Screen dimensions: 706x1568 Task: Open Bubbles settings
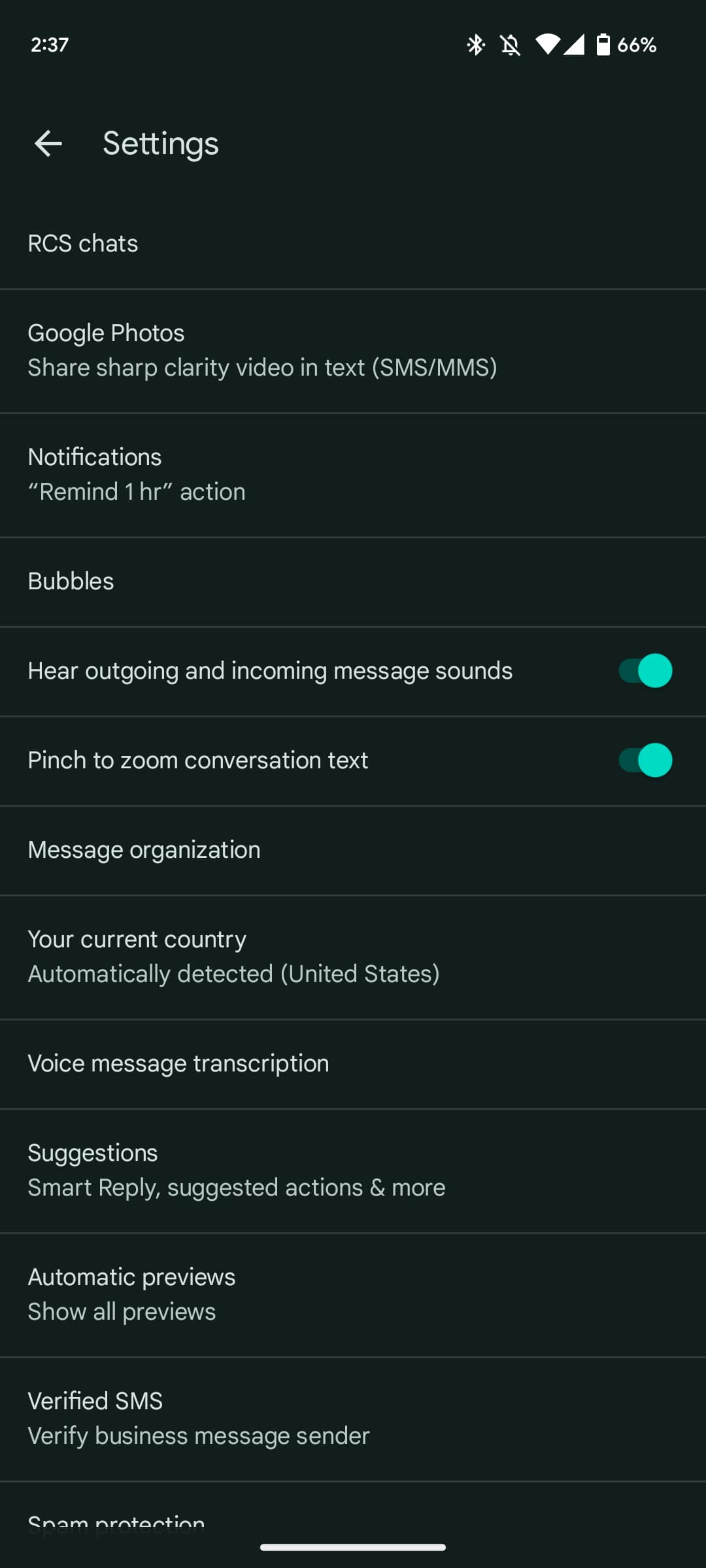click(x=353, y=581)
